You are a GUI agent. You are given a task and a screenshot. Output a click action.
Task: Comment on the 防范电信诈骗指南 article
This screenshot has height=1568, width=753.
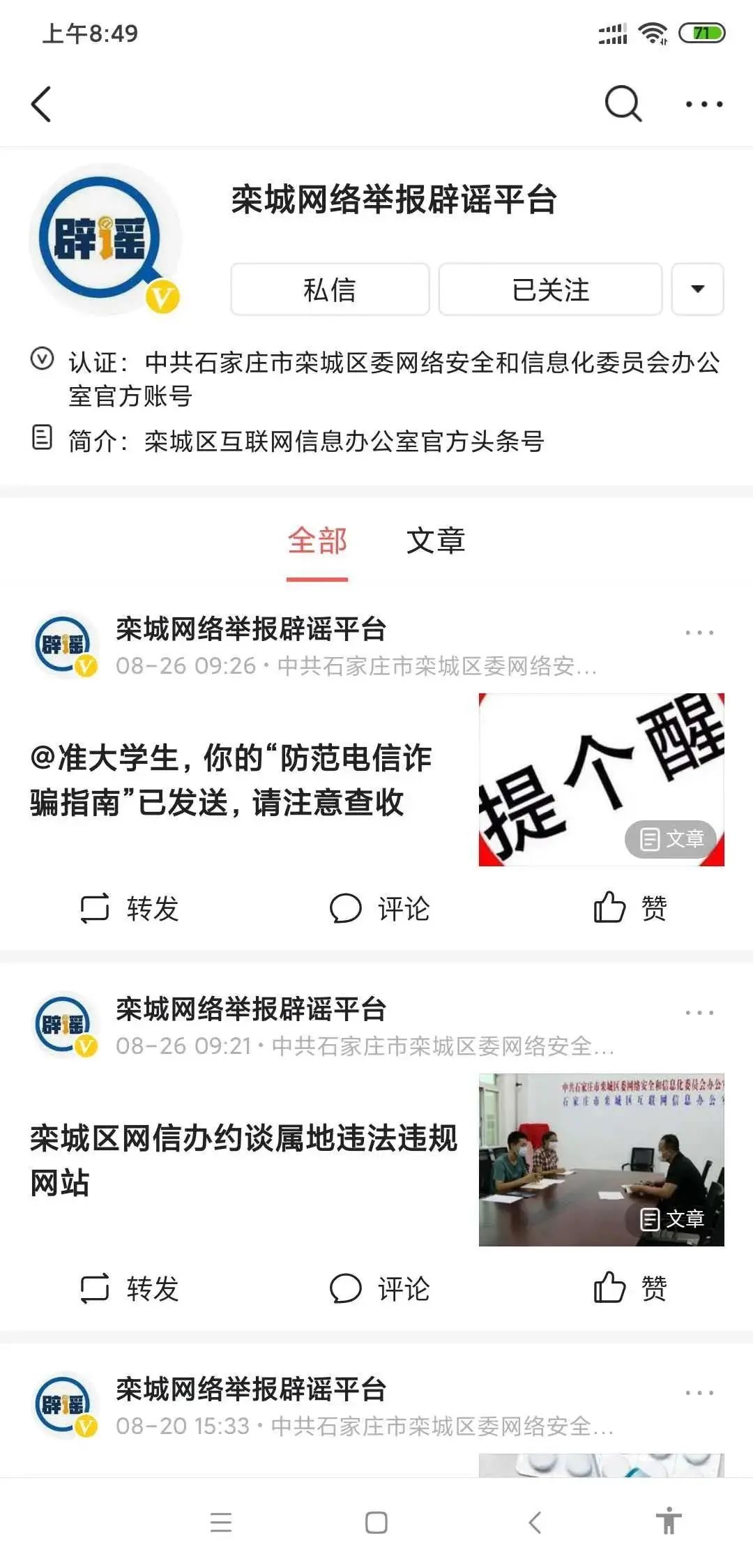click(x=380, y=908)
